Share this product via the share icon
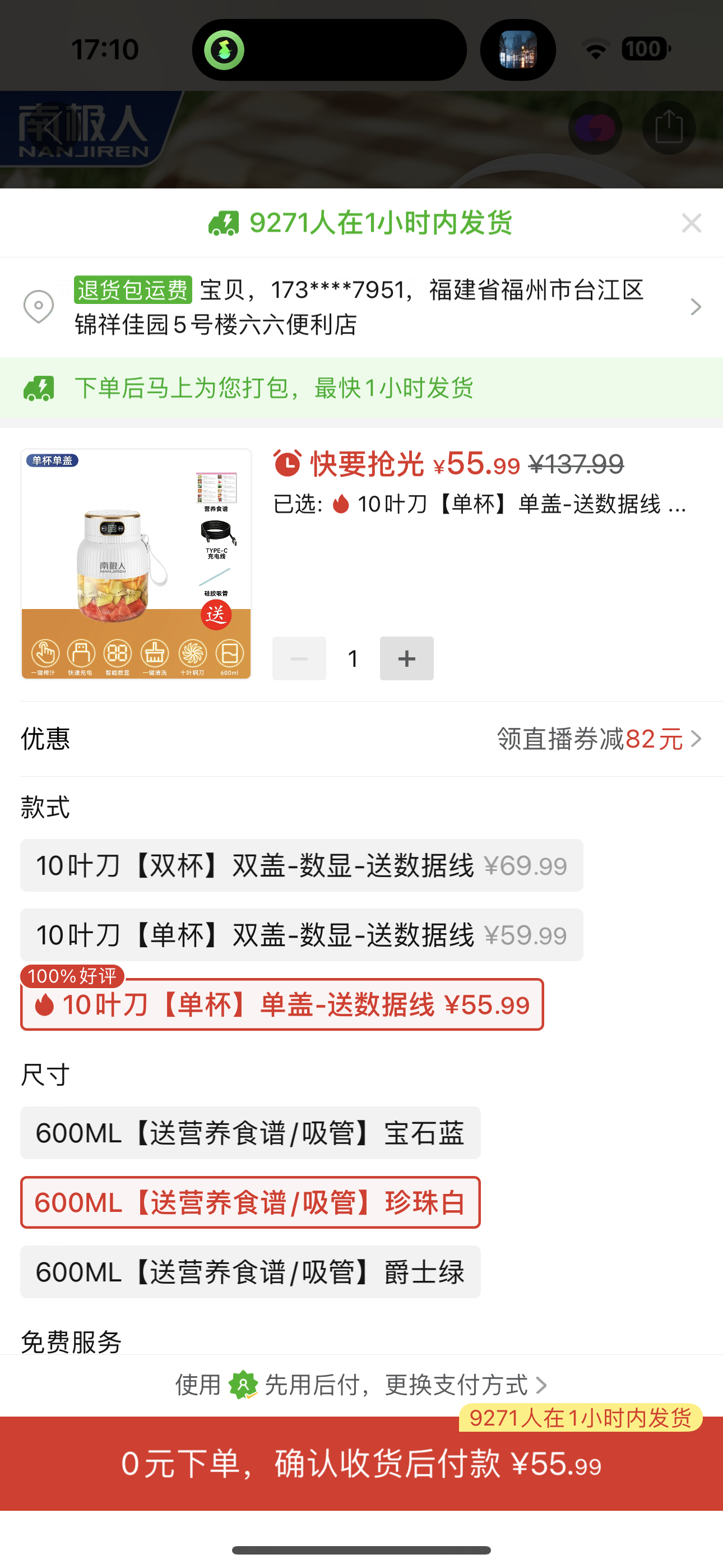Screen dimensions: 723x1568 (x=668, y=127)
